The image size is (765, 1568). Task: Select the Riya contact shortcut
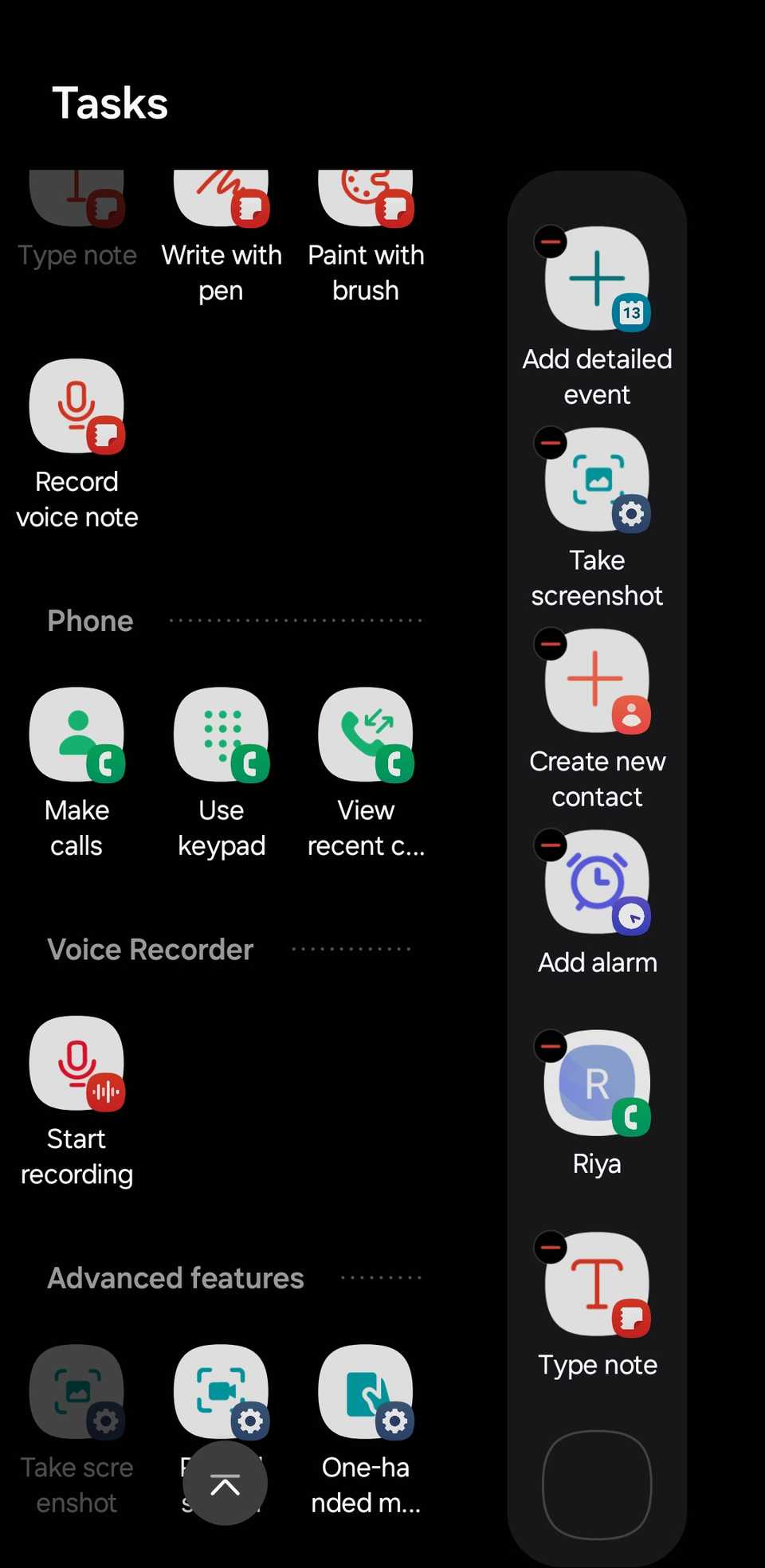[x=597, y=1082]
